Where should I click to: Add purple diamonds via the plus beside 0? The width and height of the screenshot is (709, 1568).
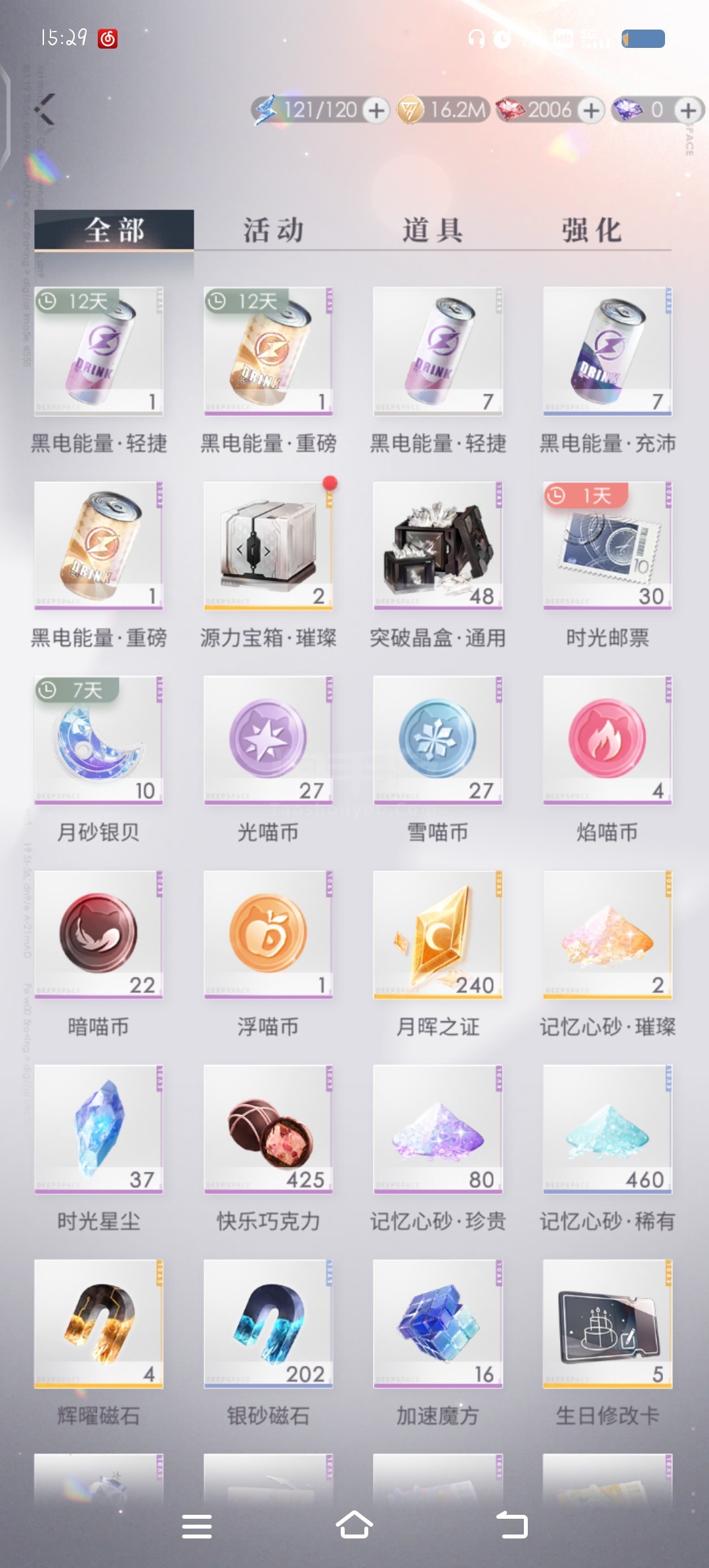[688, 110]
